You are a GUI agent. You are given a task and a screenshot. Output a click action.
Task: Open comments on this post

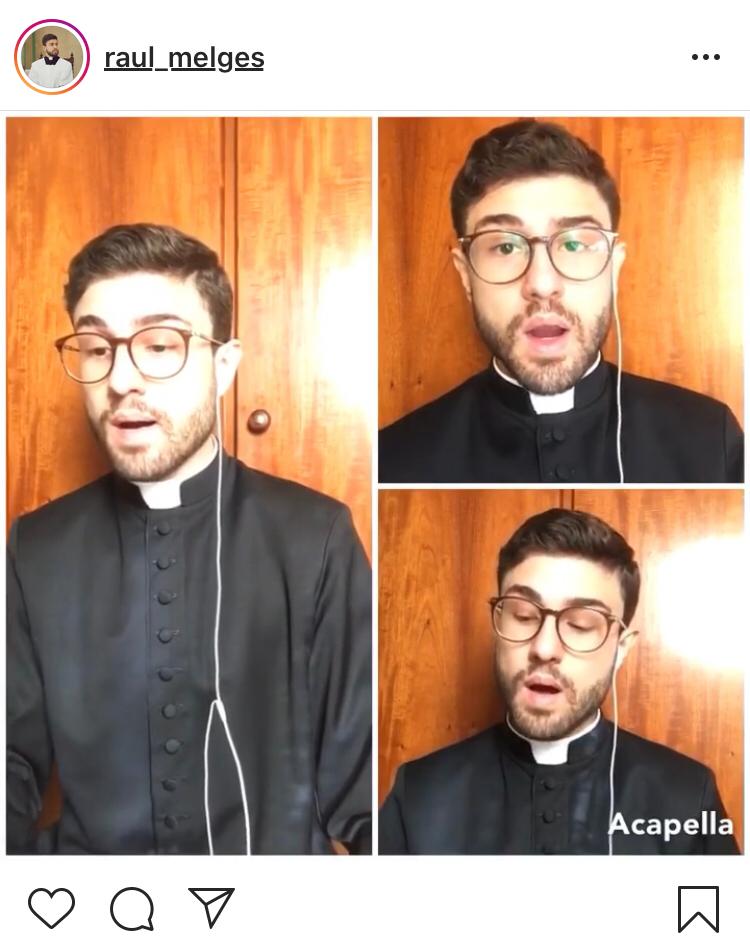coord(132,908)
